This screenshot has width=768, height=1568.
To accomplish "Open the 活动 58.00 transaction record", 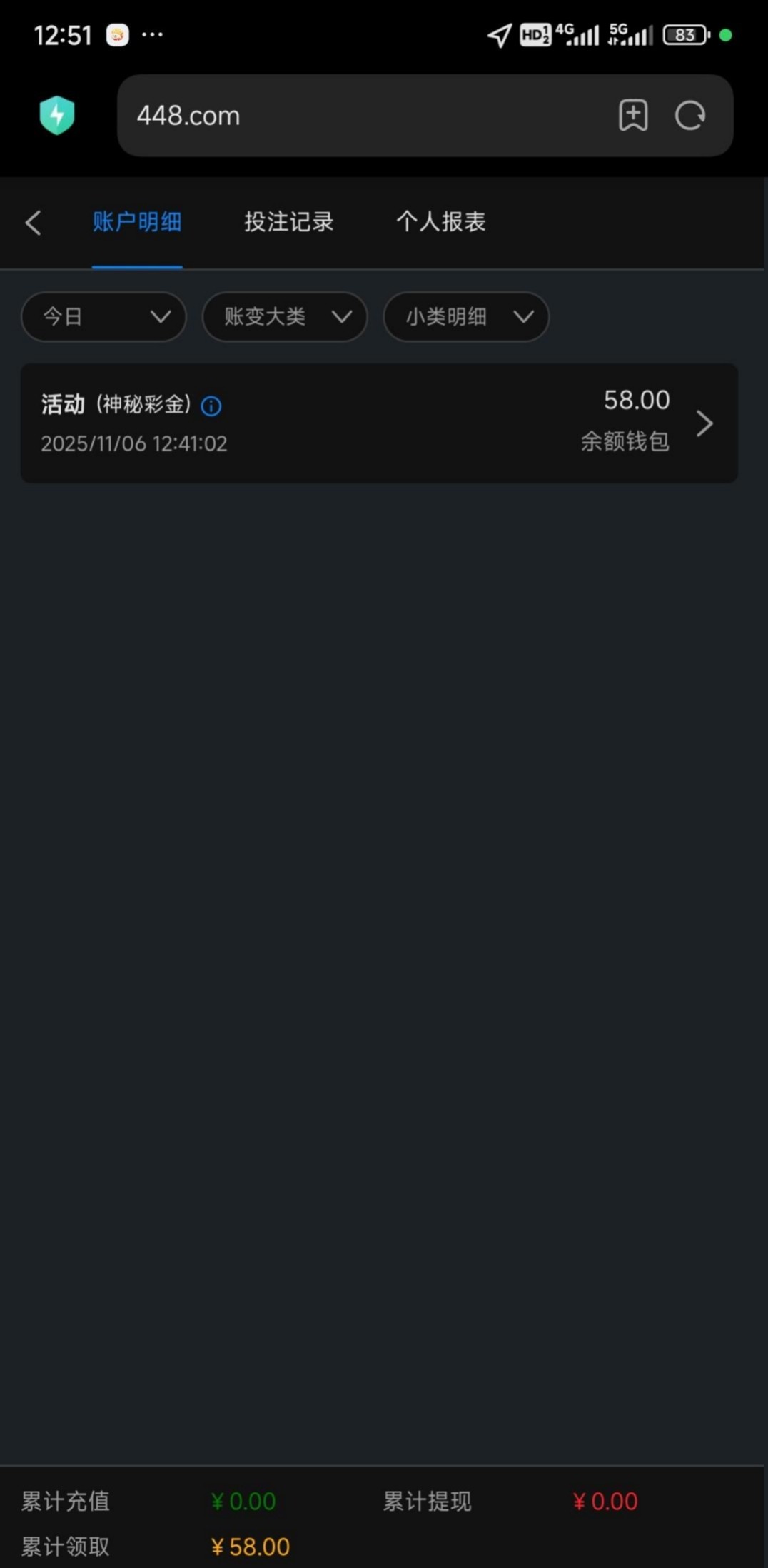I will (378, 423).
